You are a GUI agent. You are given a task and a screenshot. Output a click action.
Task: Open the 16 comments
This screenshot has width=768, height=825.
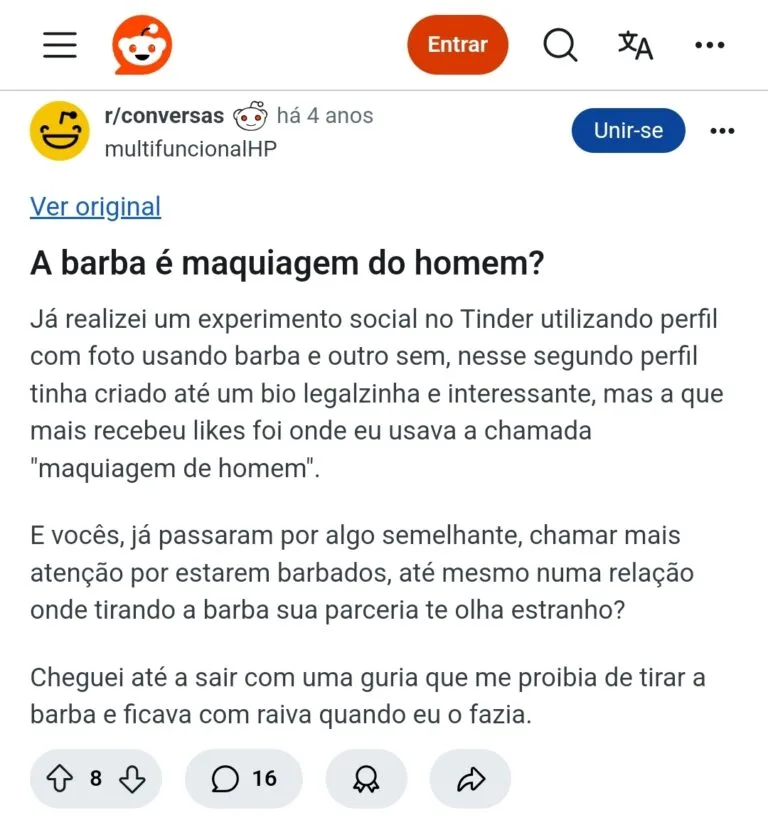click(x=244, y=779)
